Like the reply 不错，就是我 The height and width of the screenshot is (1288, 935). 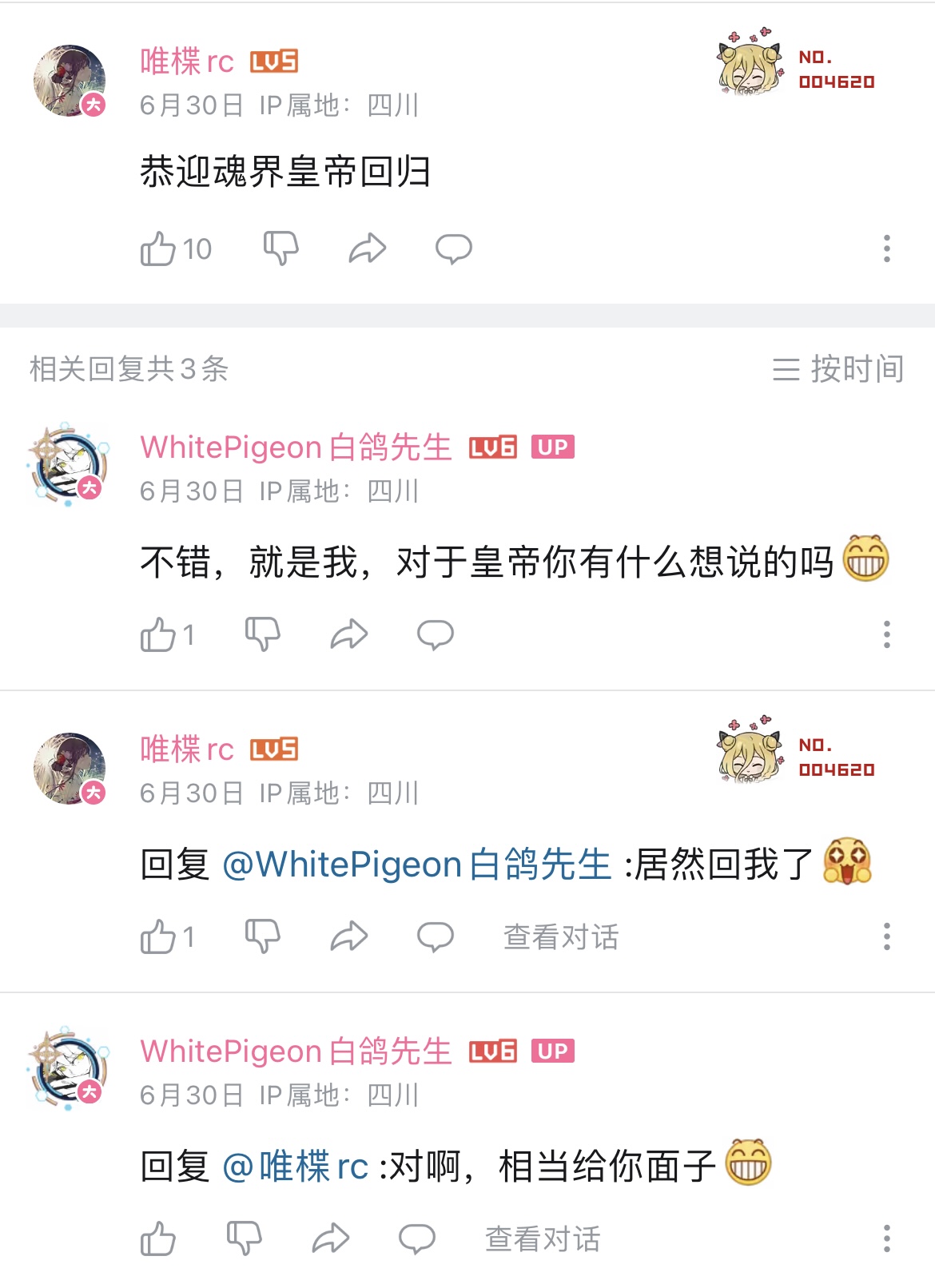158,635
